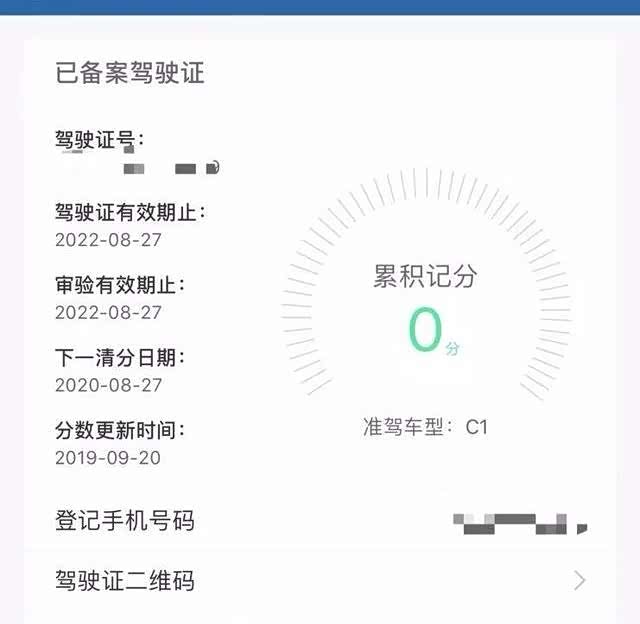Open the 驾驶证二维码 row
Viewport: 640px width, 624px height.
(320, 581)
